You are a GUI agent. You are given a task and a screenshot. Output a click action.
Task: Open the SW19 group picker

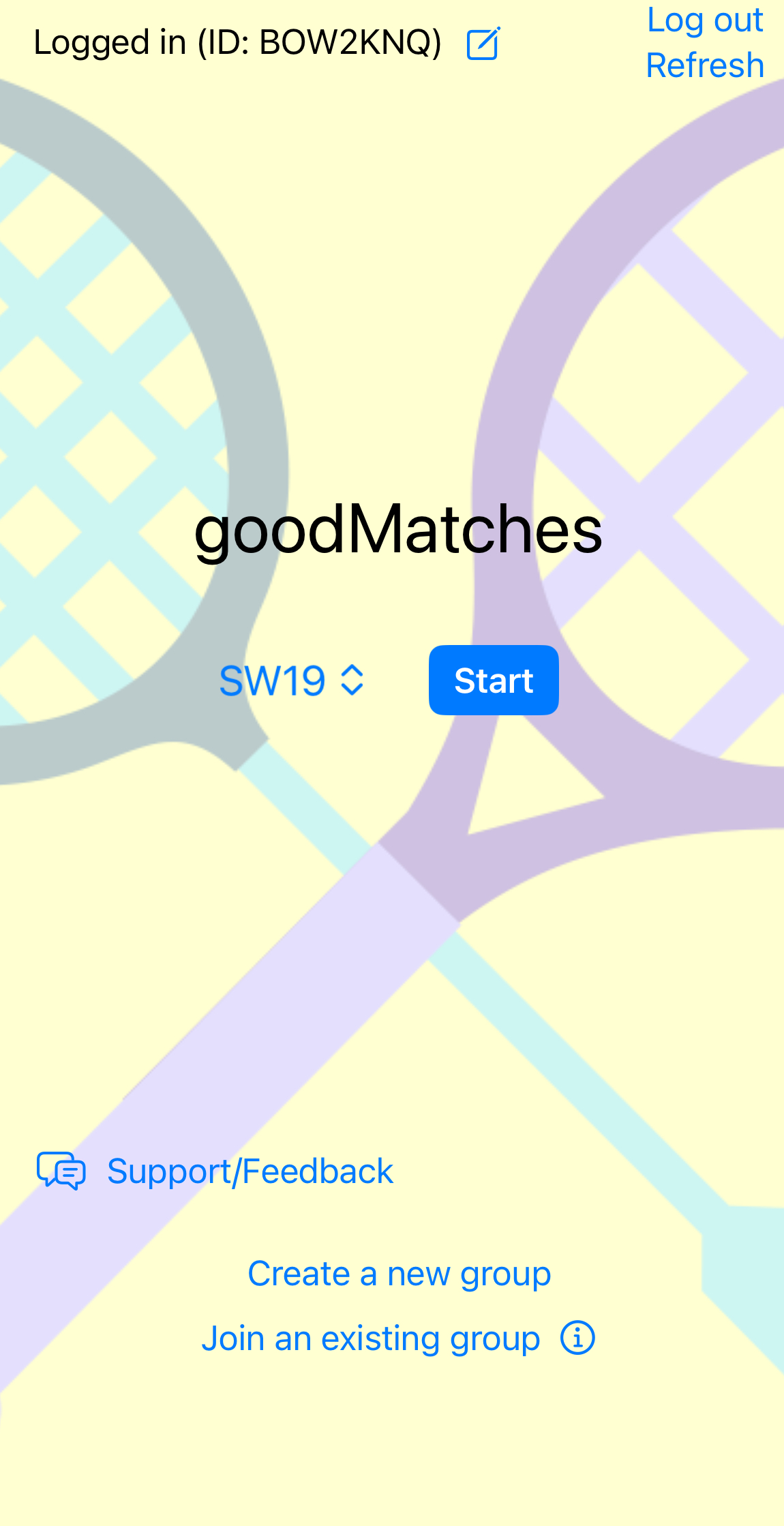tap(292, 680)
